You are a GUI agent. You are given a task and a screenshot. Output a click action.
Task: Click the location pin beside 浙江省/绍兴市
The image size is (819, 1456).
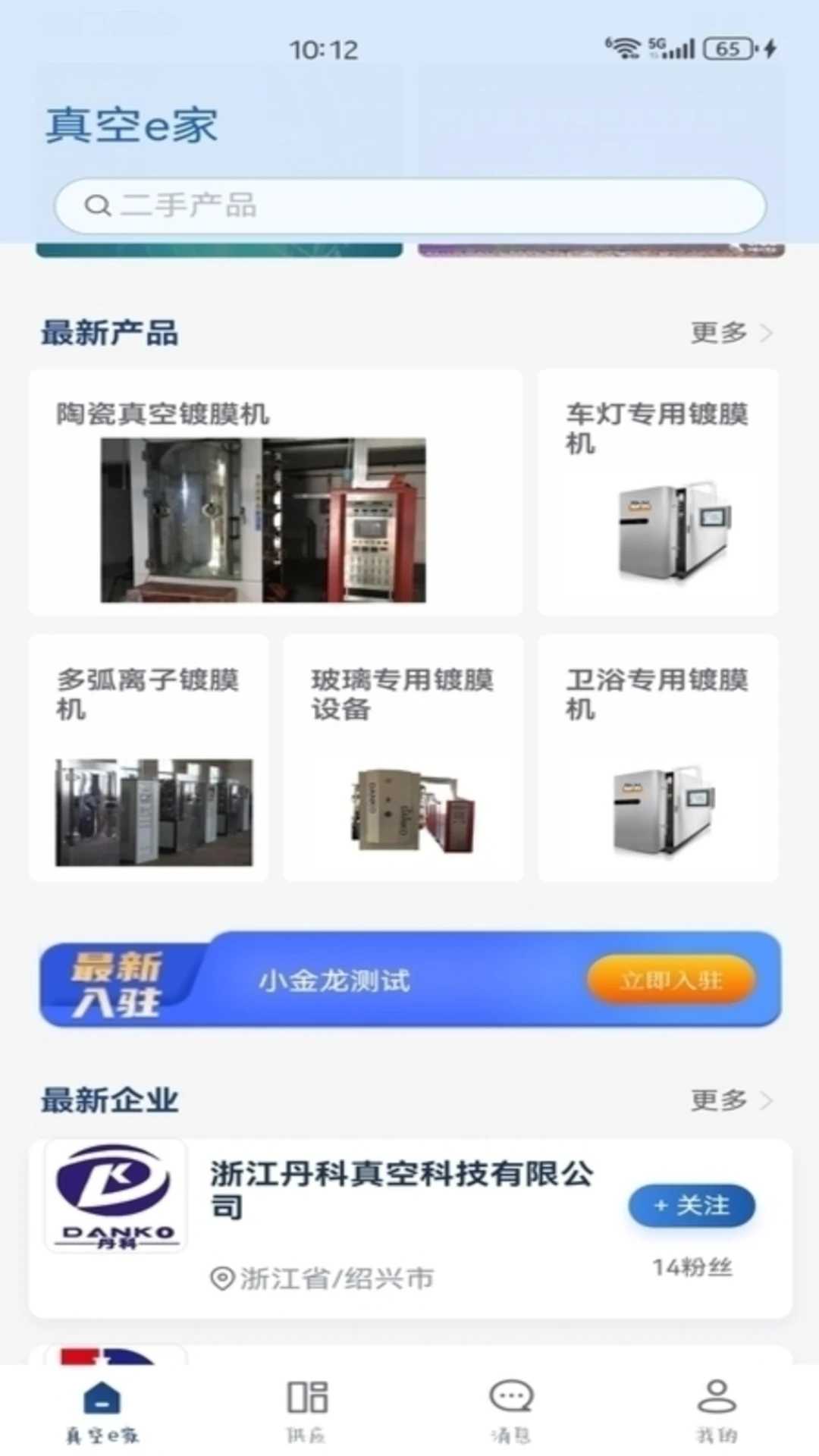click(x=221, y=1276)
